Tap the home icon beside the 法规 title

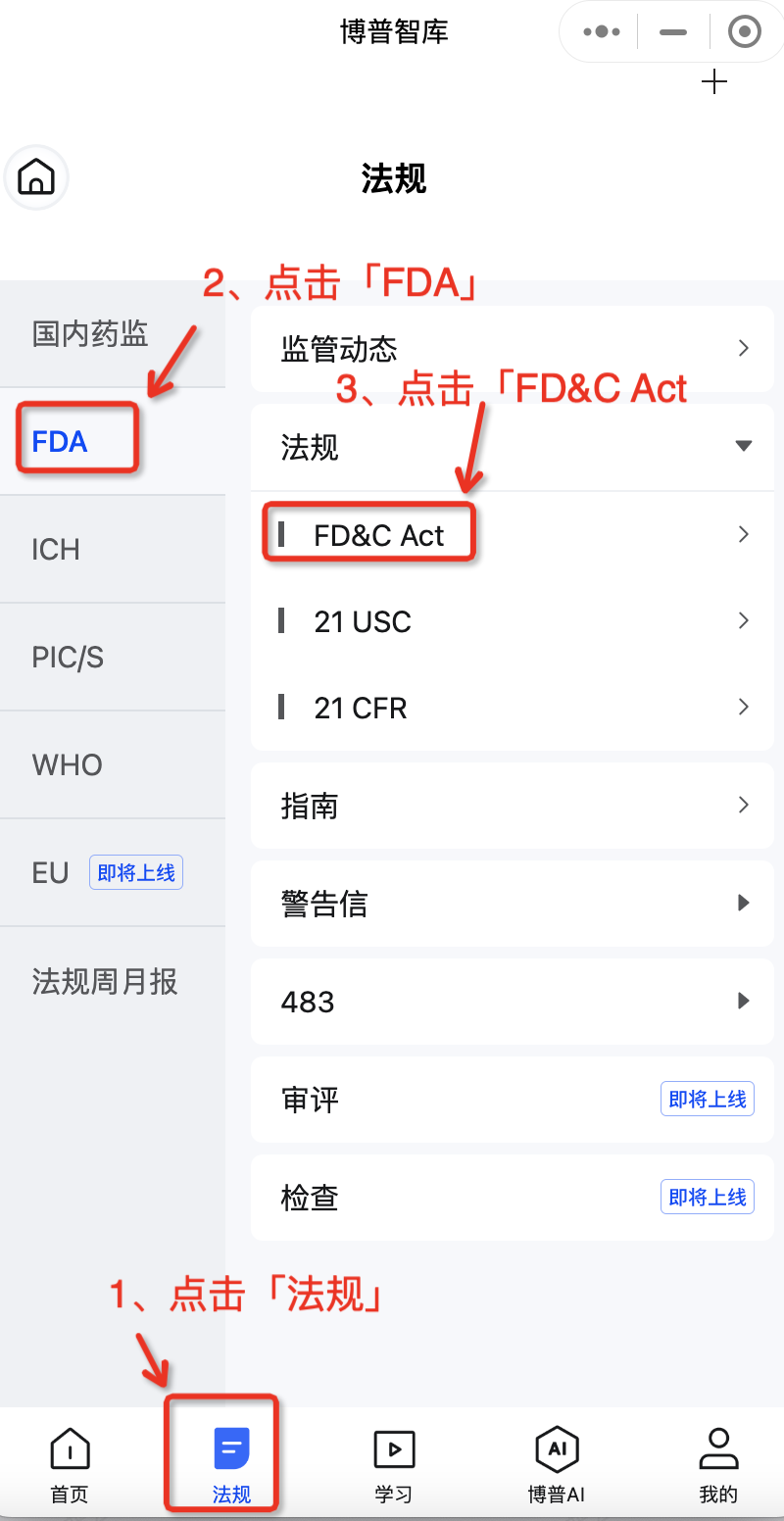[36, 177]
